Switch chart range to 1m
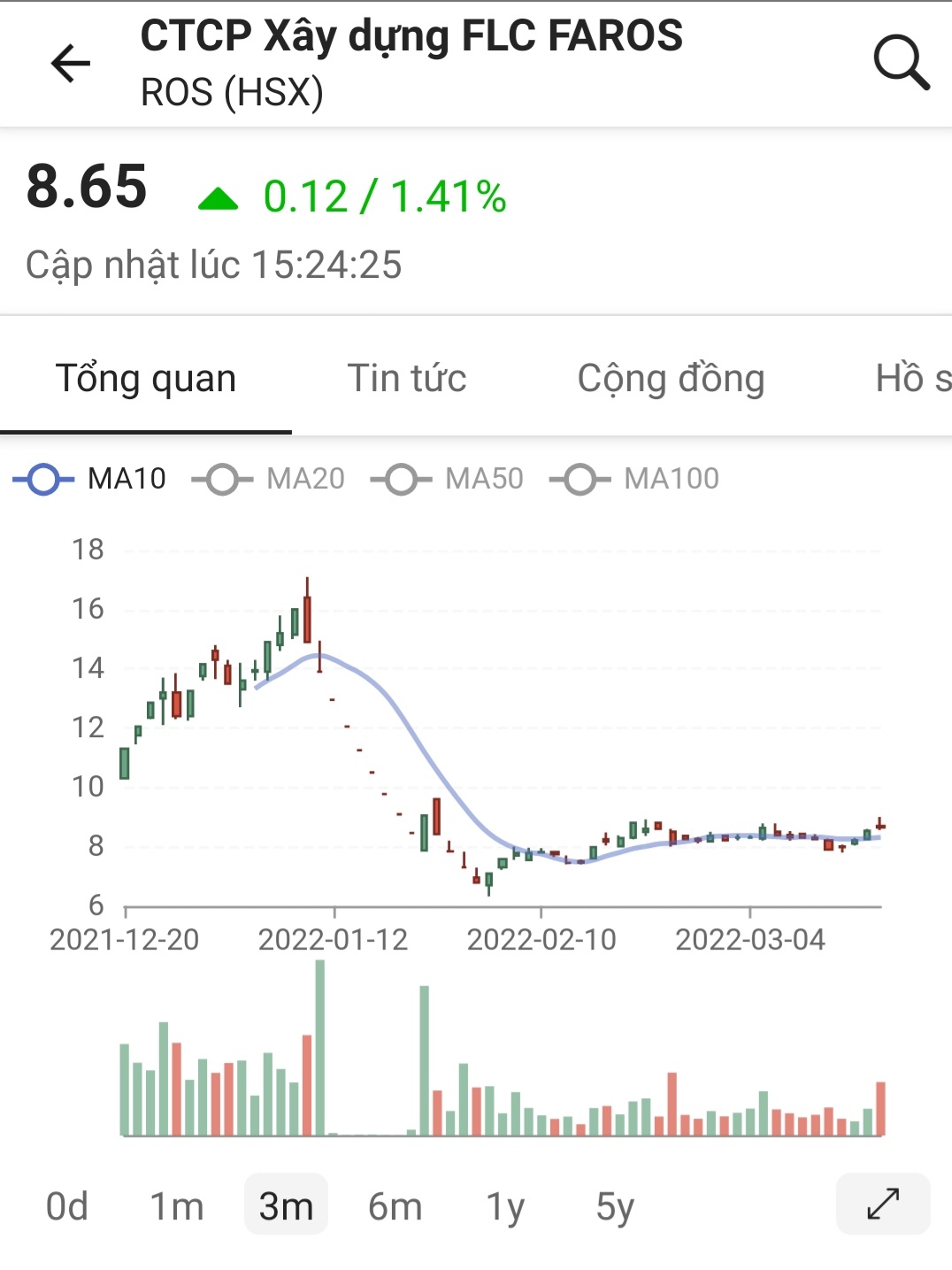Image resolution: width=952 pixels, height=1270 pixels. (x=177, y=1206)
